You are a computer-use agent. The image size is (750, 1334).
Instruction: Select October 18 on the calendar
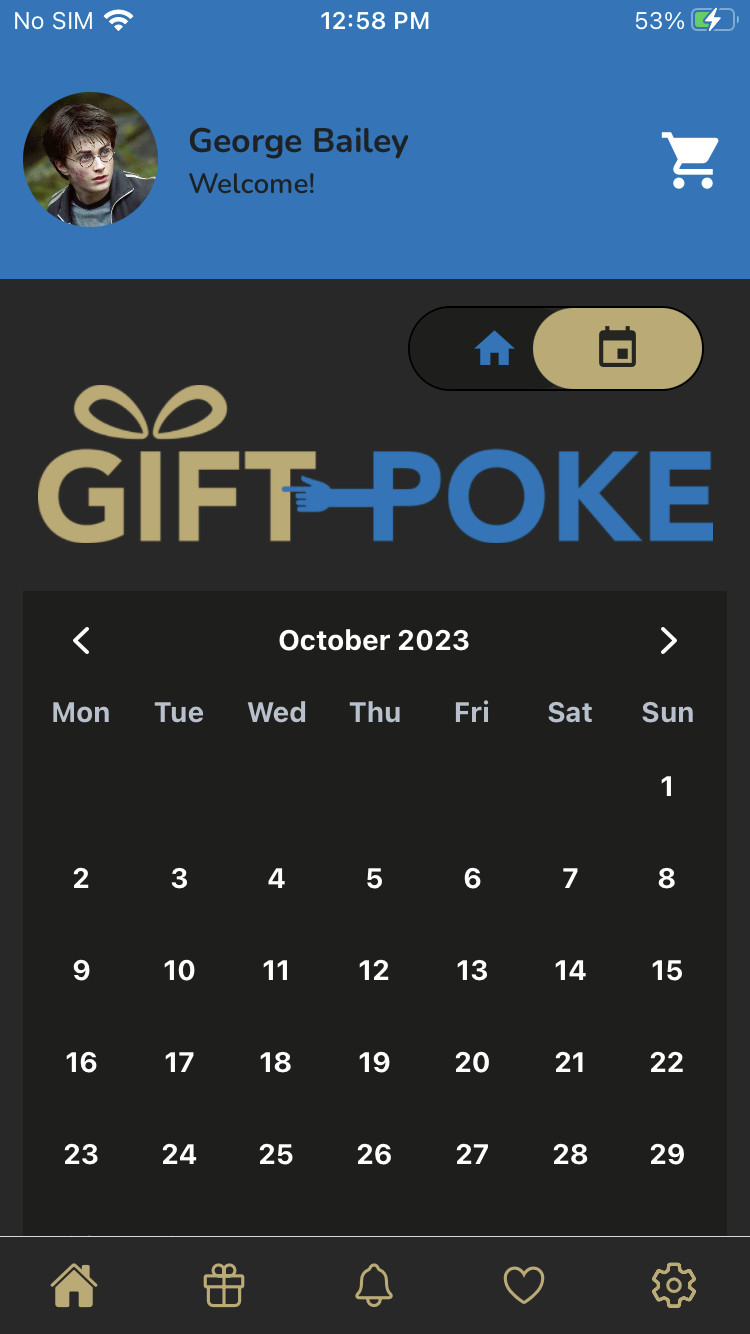(276, 1063)
